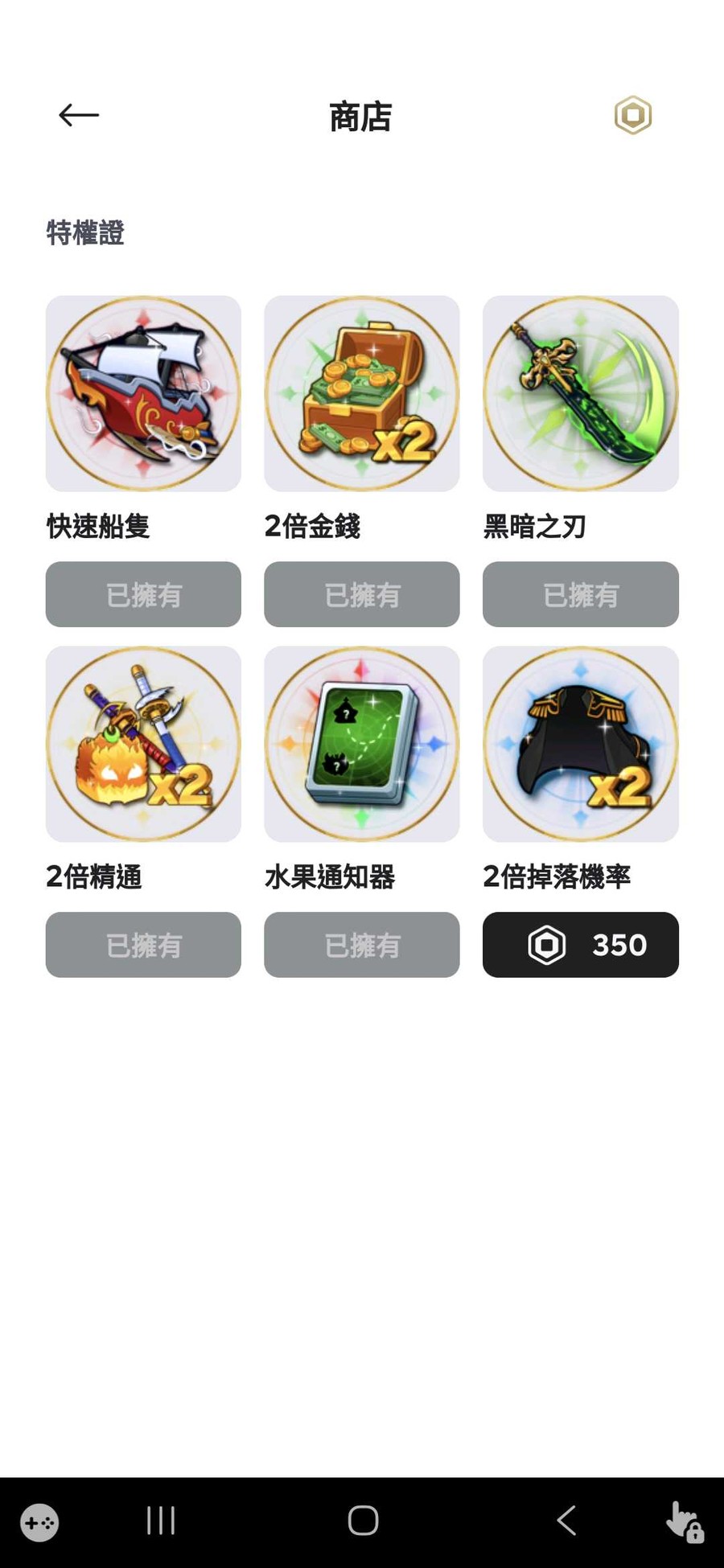Image resolution: width=724 pixels, height=1568 pixels.
Task: Tap the 已擁有 button under 水果通知器
Action: (362, 945)
